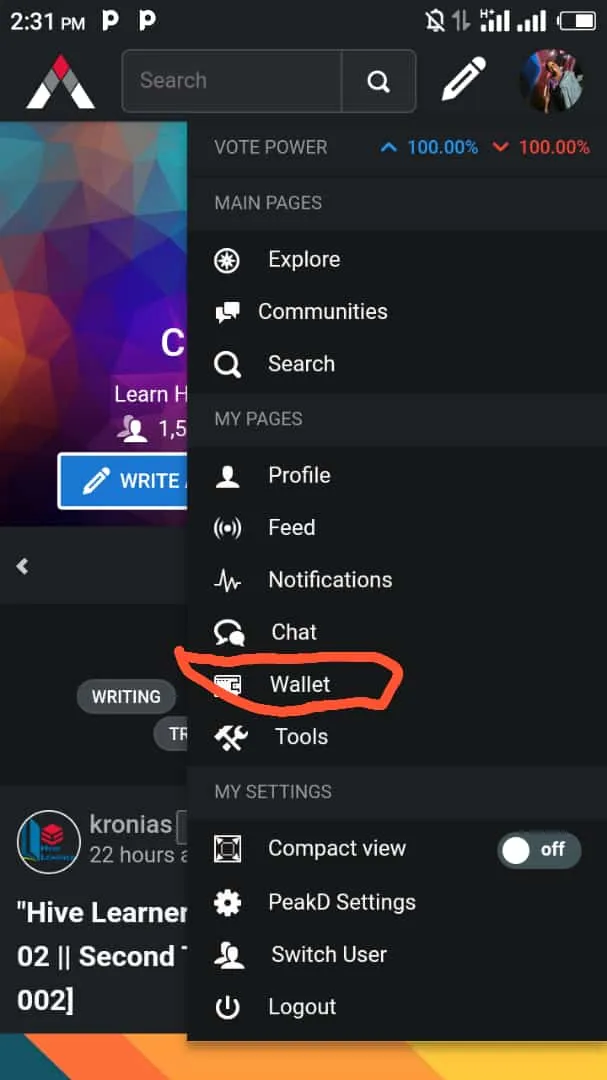Go to PeakD home logo

60,82
